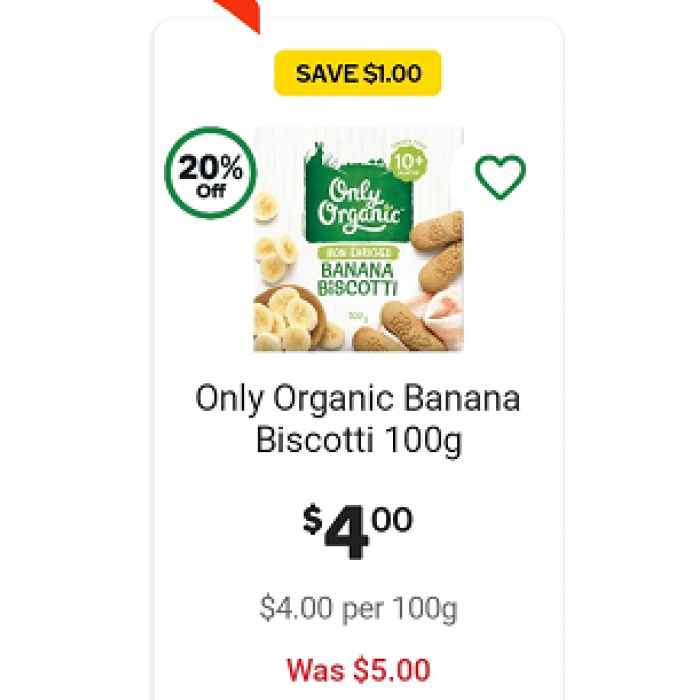Add Banana Biscotti to favourites with heart
This screenshot has width=700, height=700.
(x=499, y=178)
